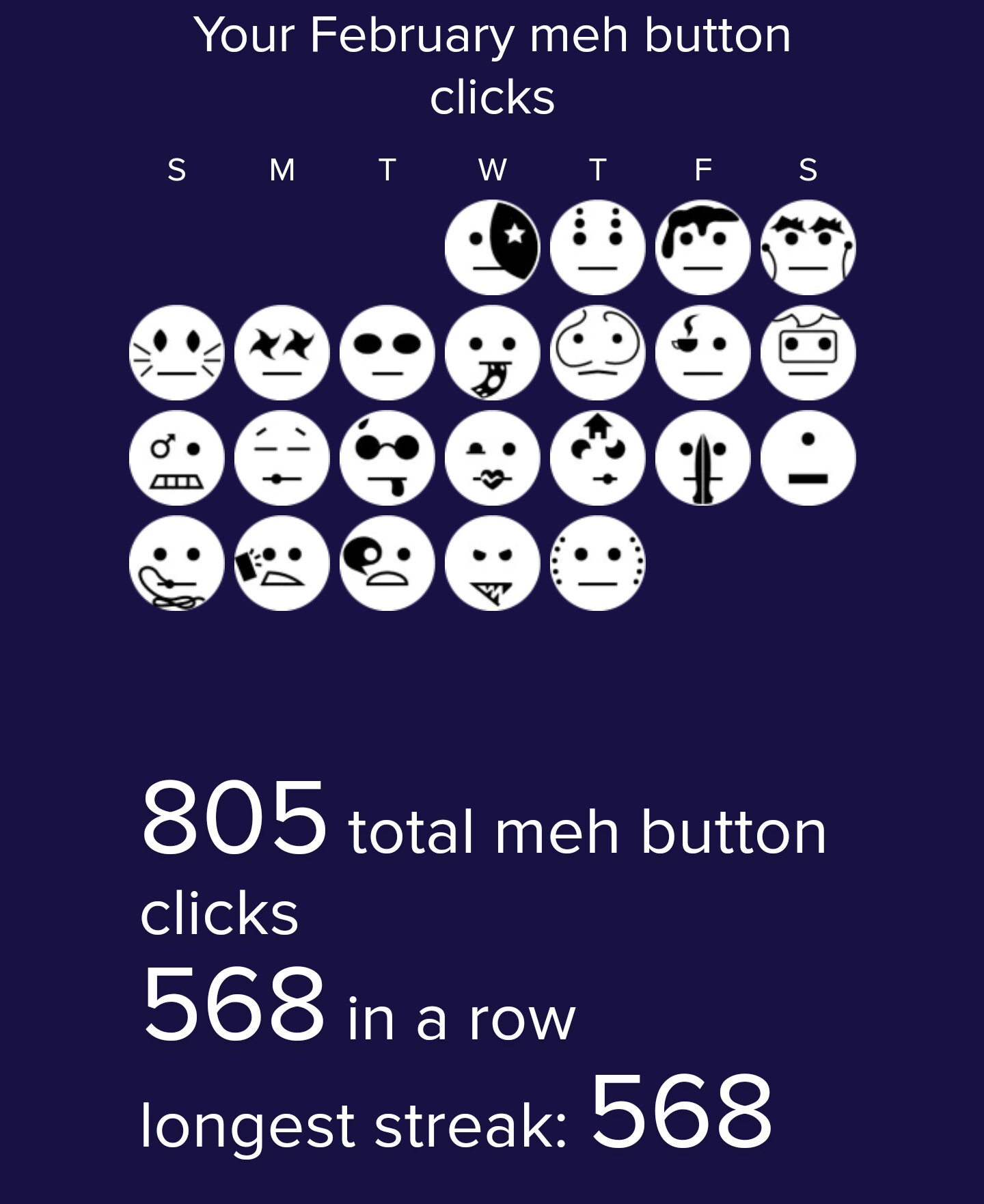Image resolution: width=984 pixels, height=1204 pixels.
Task: Select the alien oval-eyes face icon
Action: click(387, 354)
